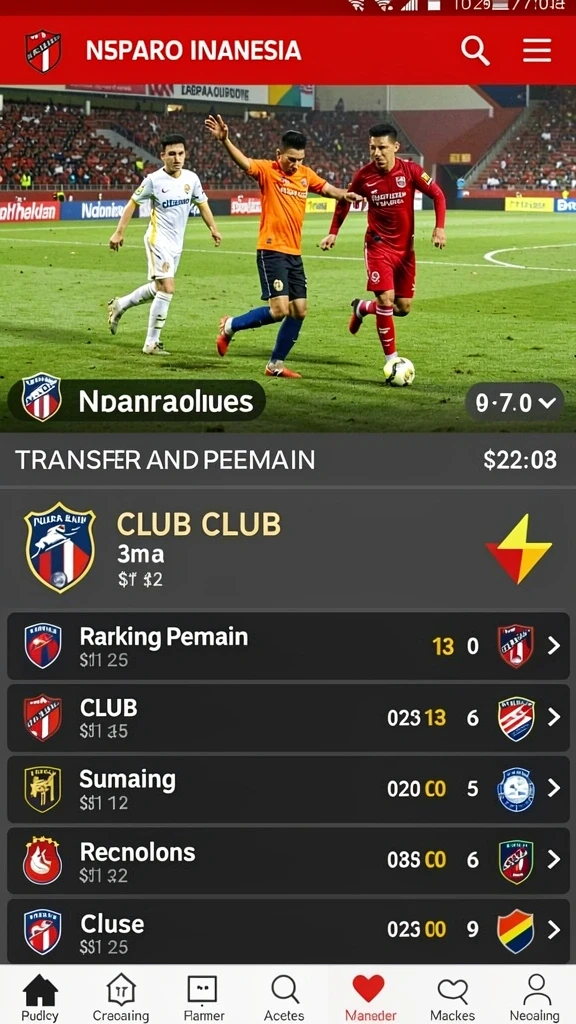Select the Maneder heart tab
This screenshot has width=576, height=1024.
point(370,997)
